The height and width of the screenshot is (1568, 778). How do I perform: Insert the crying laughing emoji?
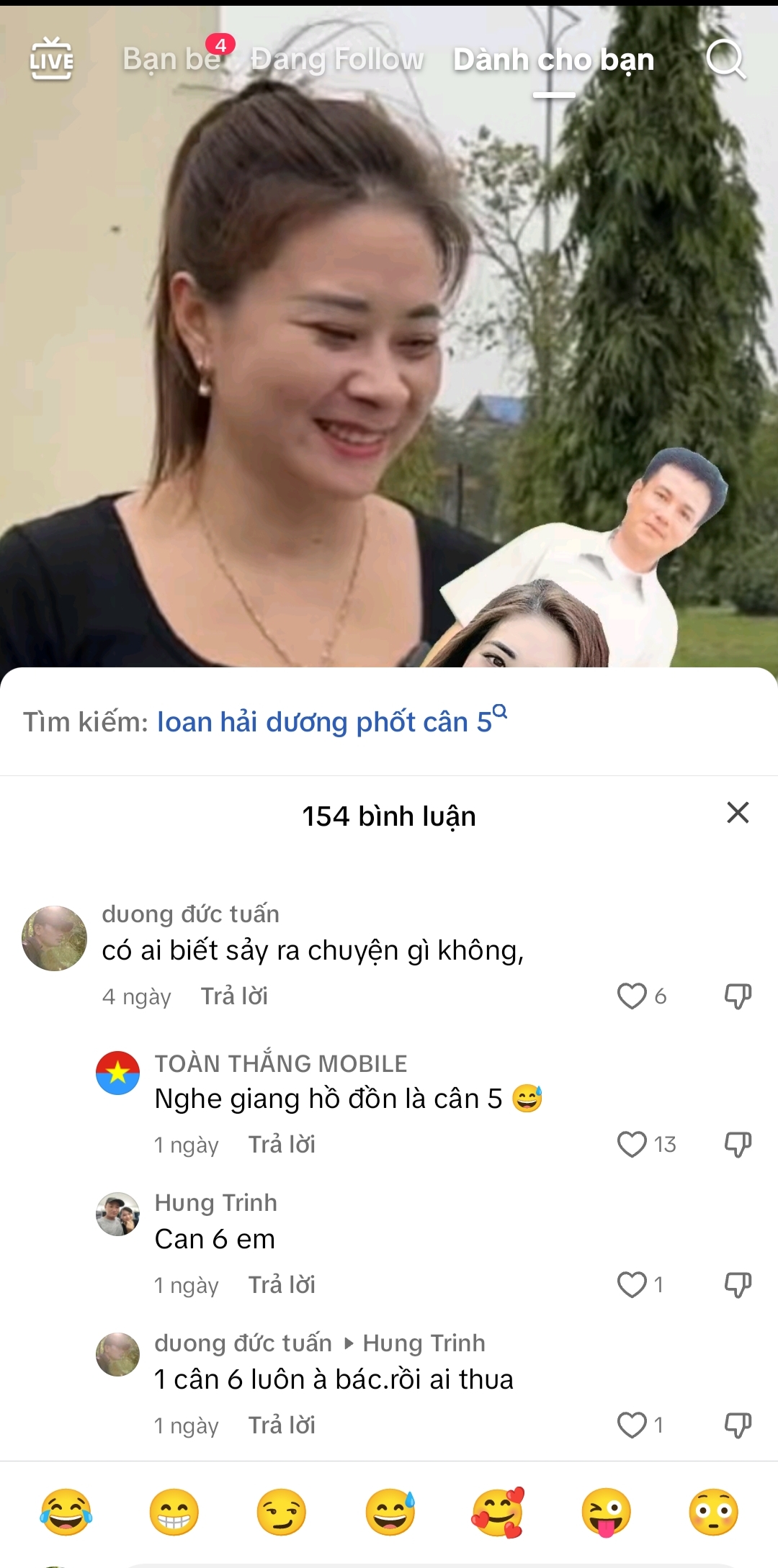[x=66, y=1512]
